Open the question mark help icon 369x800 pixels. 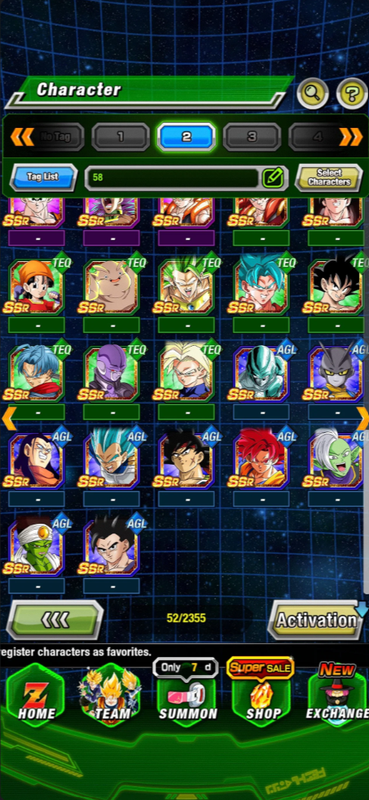352,93
